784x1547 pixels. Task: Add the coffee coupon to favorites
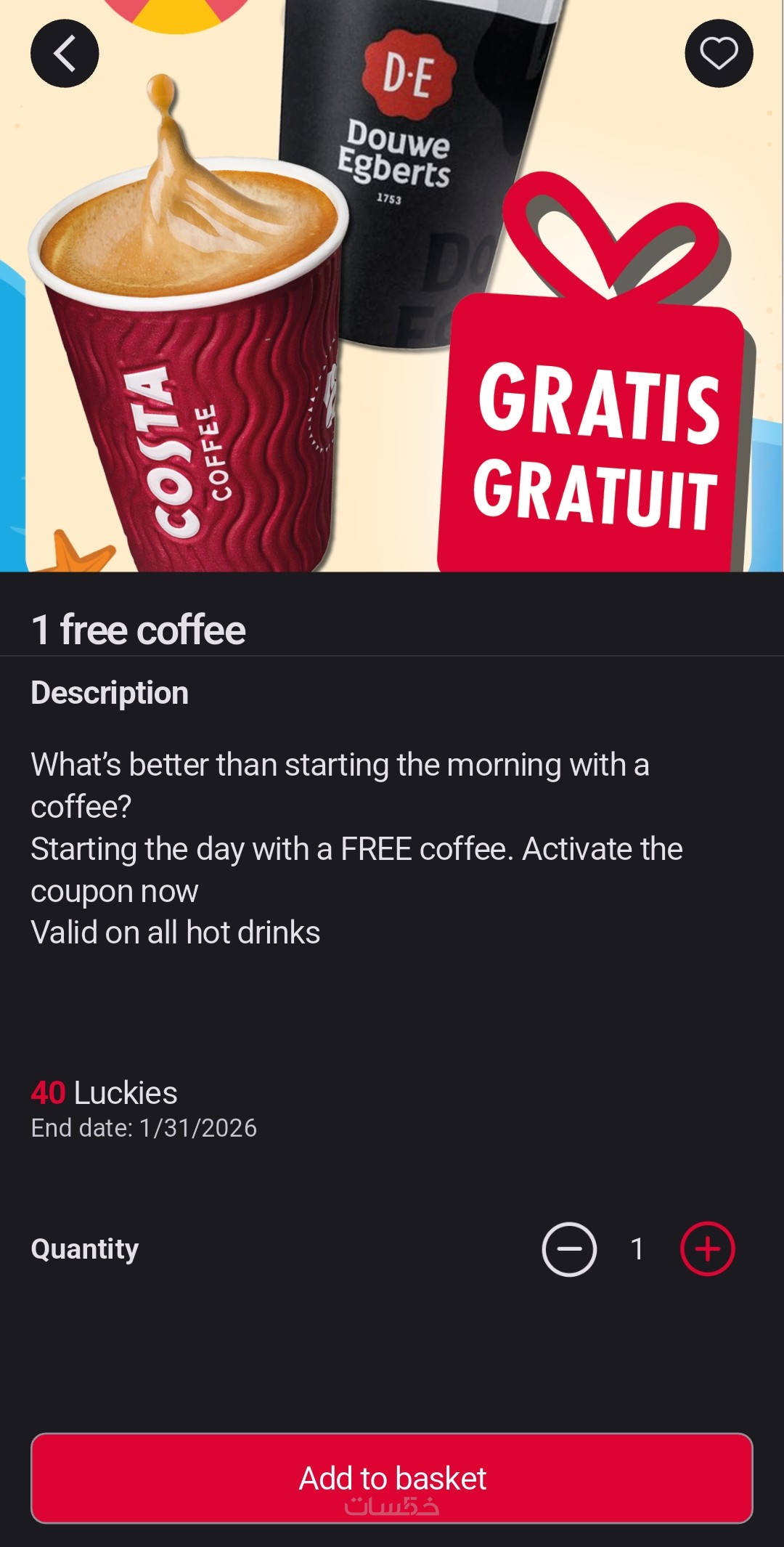[x=719, y=54]
